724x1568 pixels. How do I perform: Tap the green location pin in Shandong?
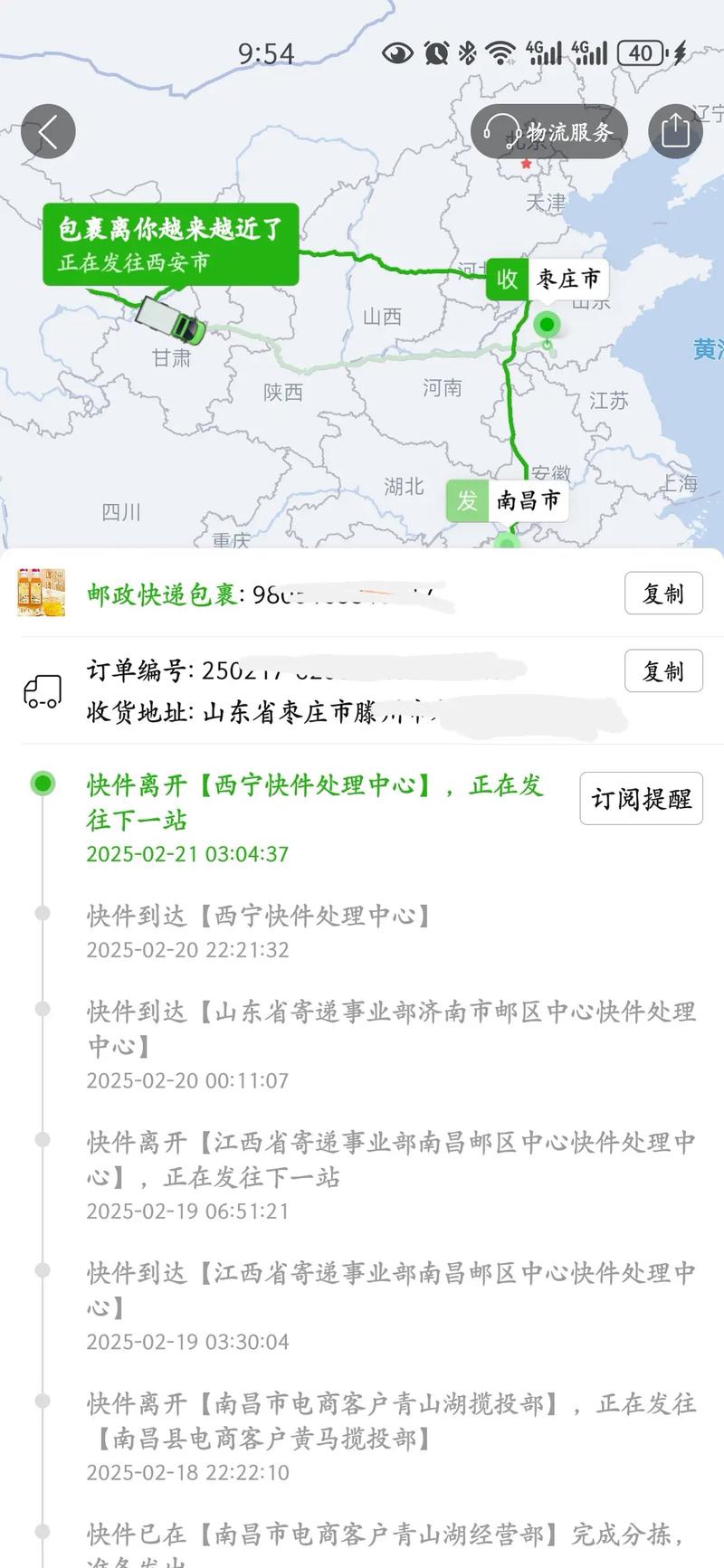[547, 324]
